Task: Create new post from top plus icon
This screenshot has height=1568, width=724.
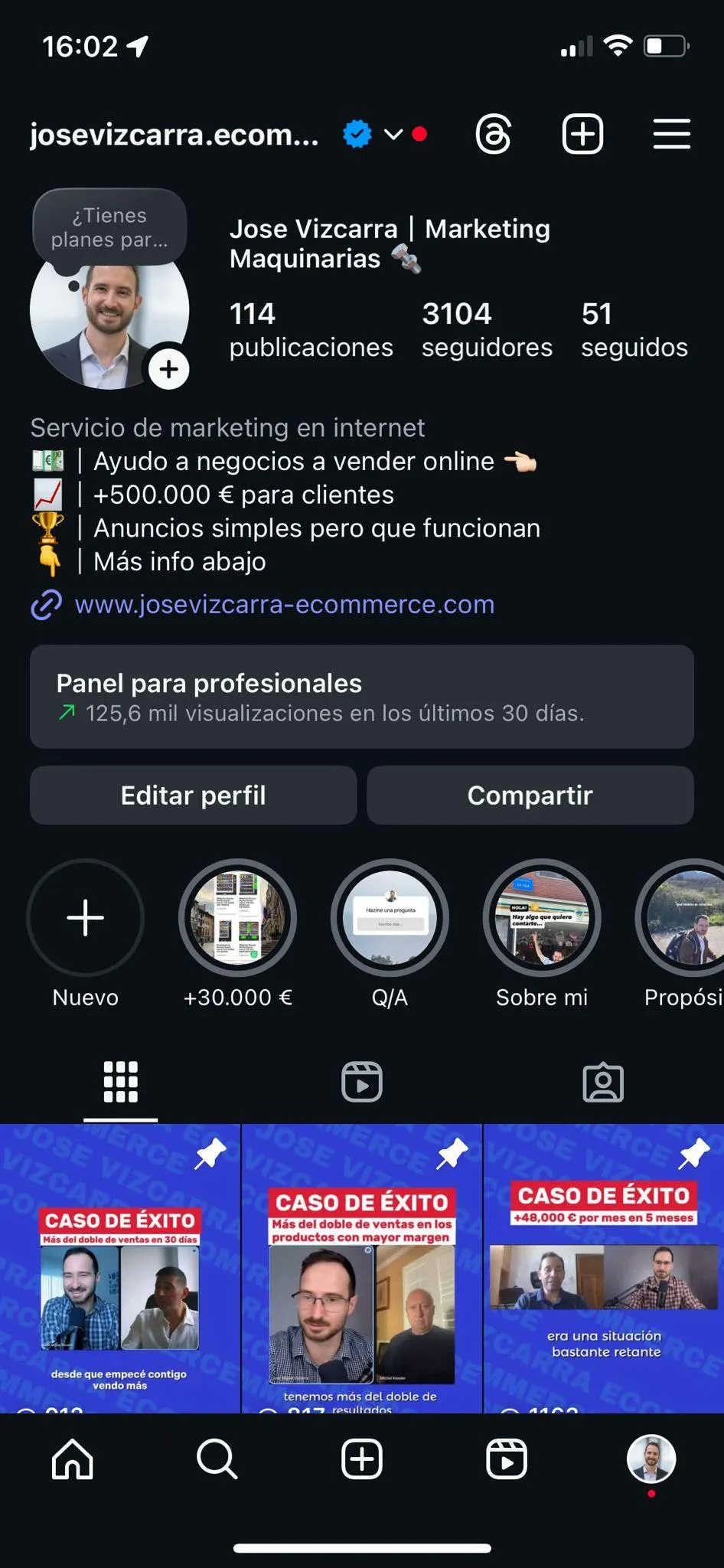Action: 582,135
